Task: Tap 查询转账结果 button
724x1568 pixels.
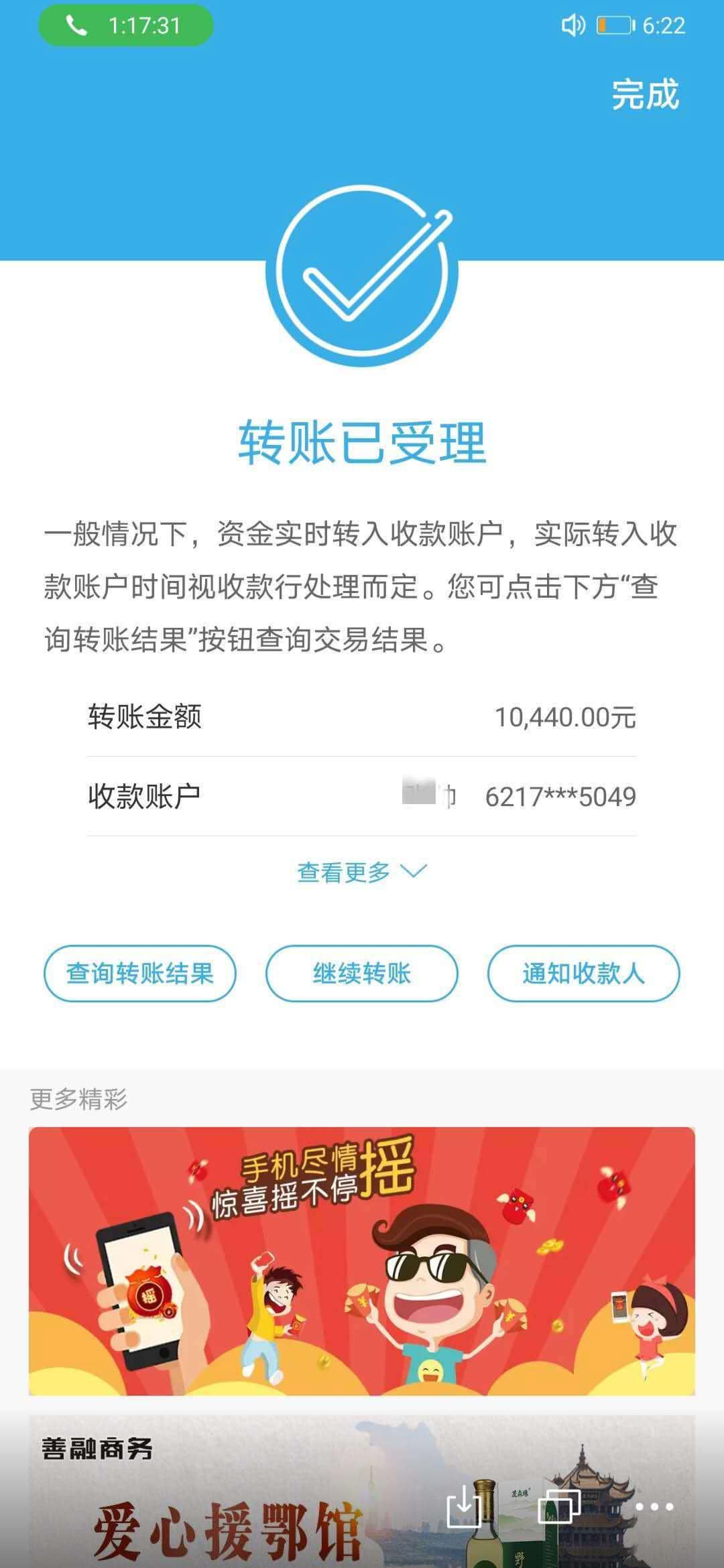Action: [140, 974]
